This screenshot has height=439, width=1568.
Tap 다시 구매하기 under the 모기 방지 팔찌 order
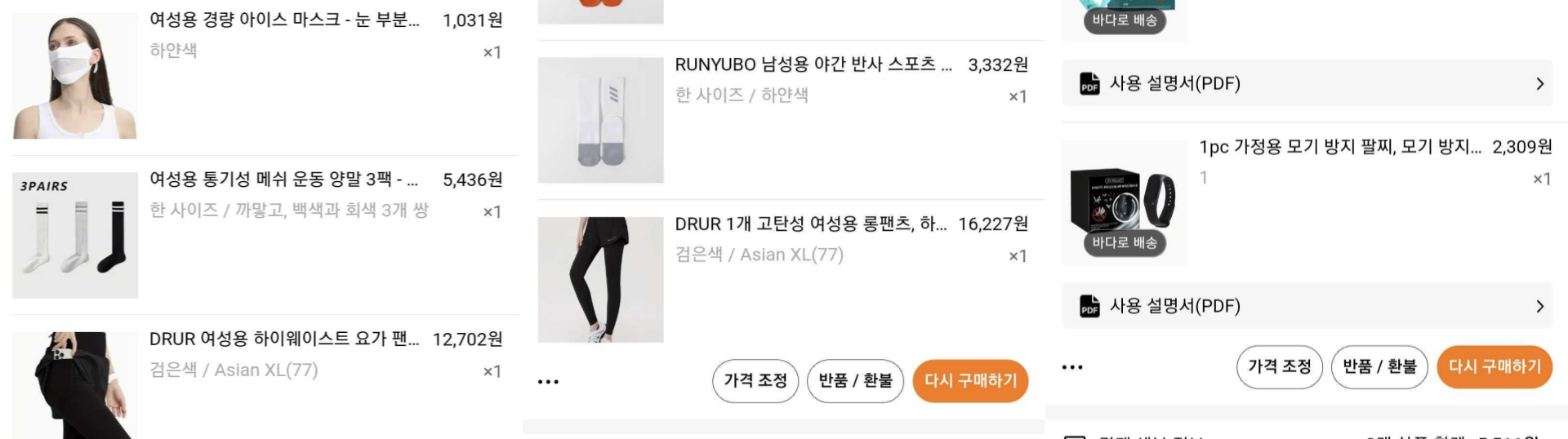tap(1494, 367)
